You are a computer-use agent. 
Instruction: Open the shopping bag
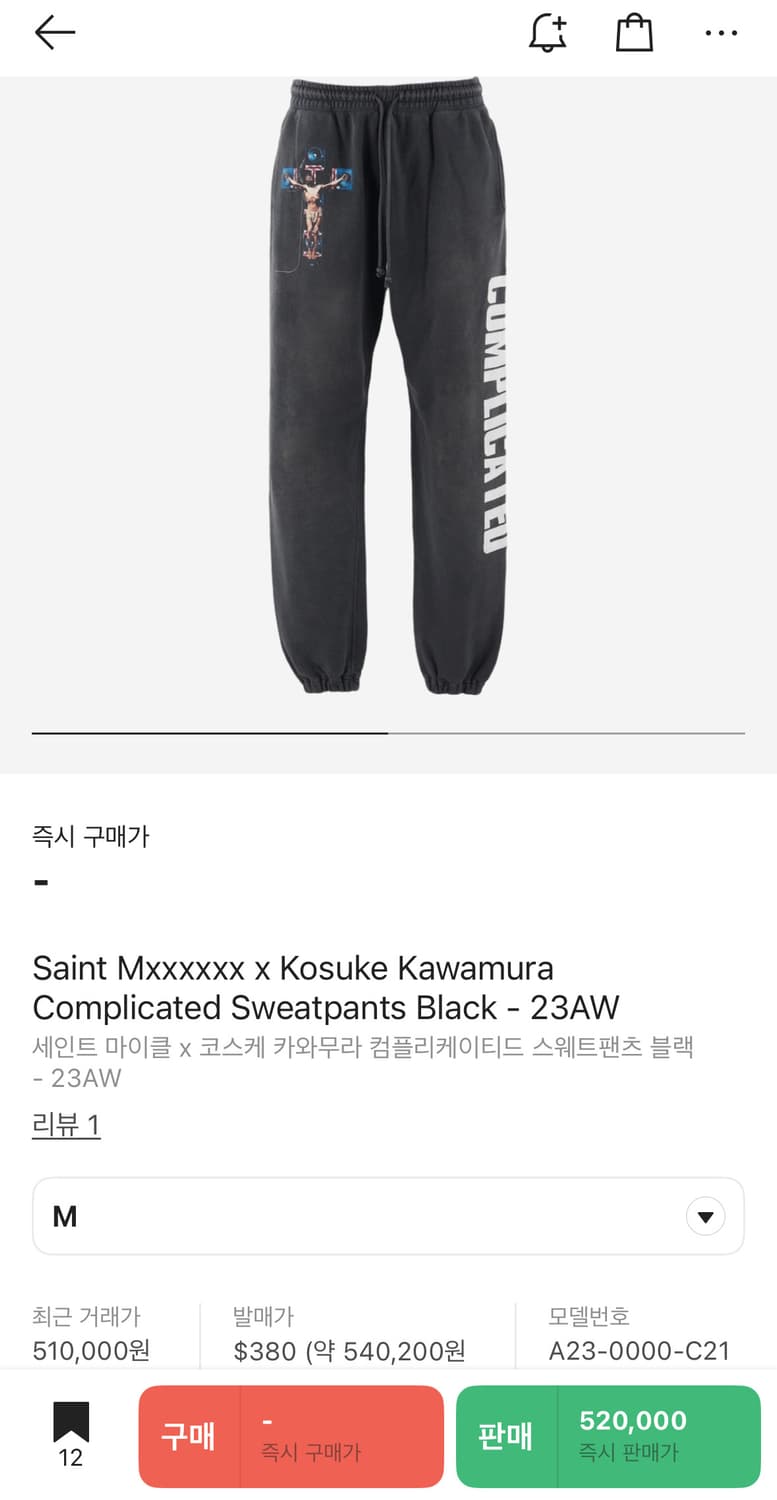tap(634, 32)
